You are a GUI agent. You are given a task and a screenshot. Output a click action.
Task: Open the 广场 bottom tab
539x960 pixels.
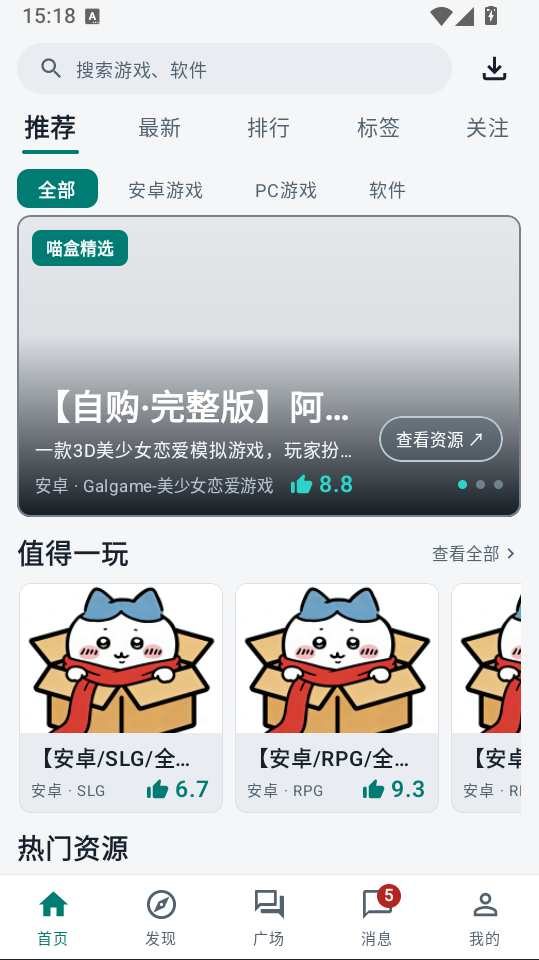(x=269, y=917)
